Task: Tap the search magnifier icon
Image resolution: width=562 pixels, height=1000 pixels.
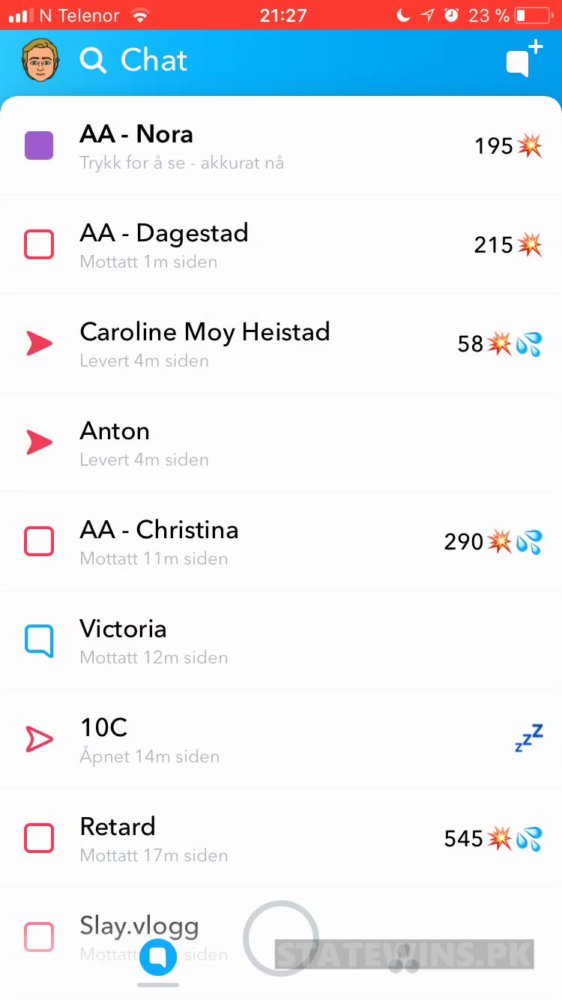Action: click(x=92, y=61)
